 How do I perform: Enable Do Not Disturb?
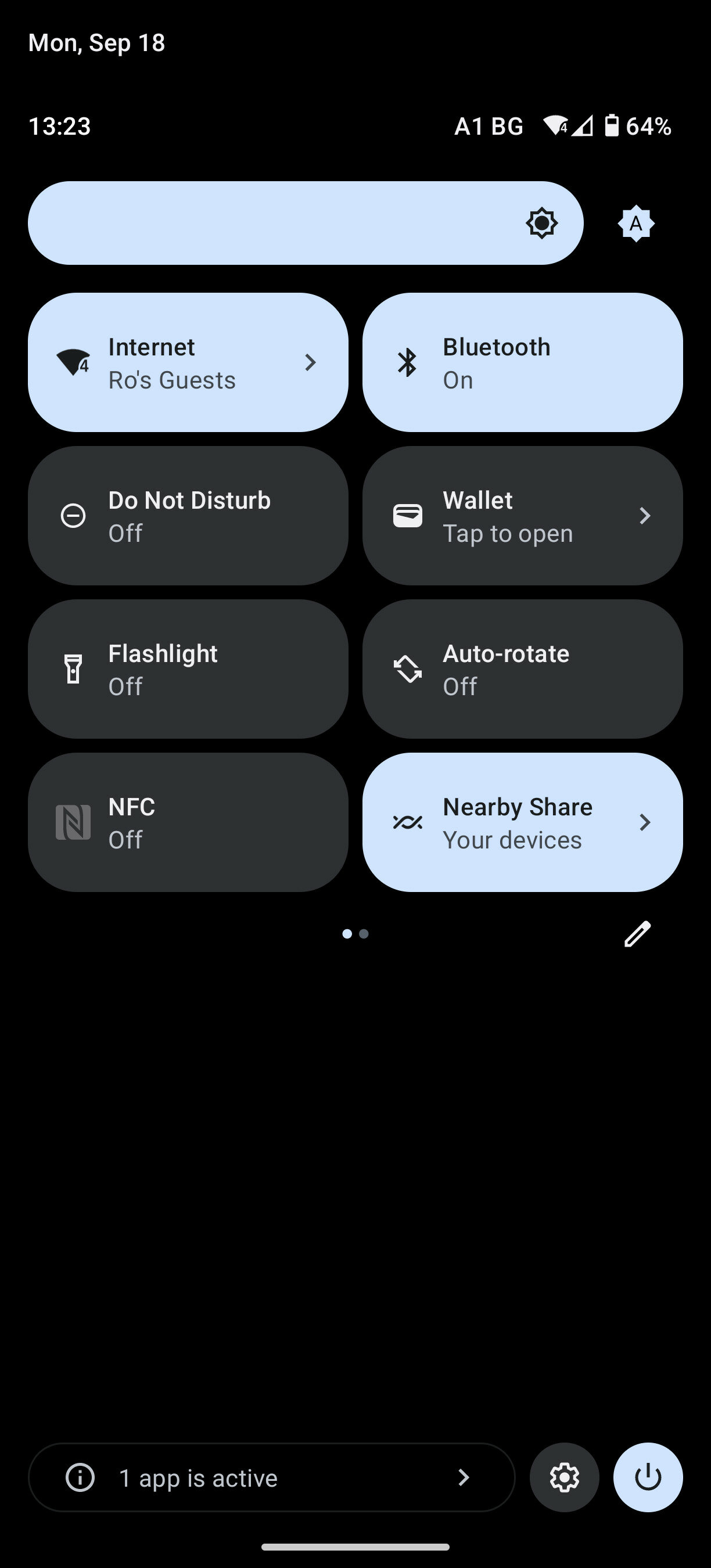[x=188, y=516]
